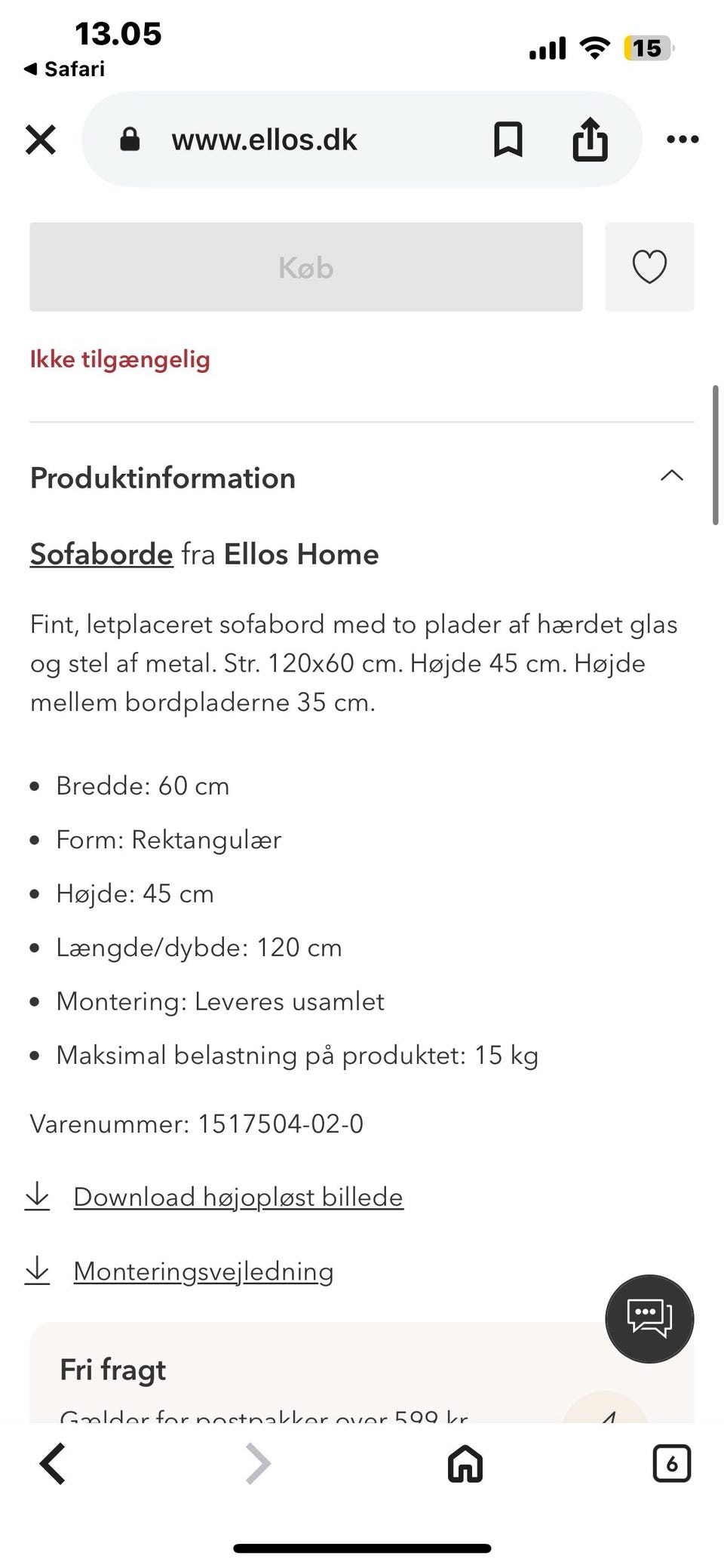Tap the home icon in the bottom toolbar
Screen dimensions: 724x1568
tap(464, 1462)
